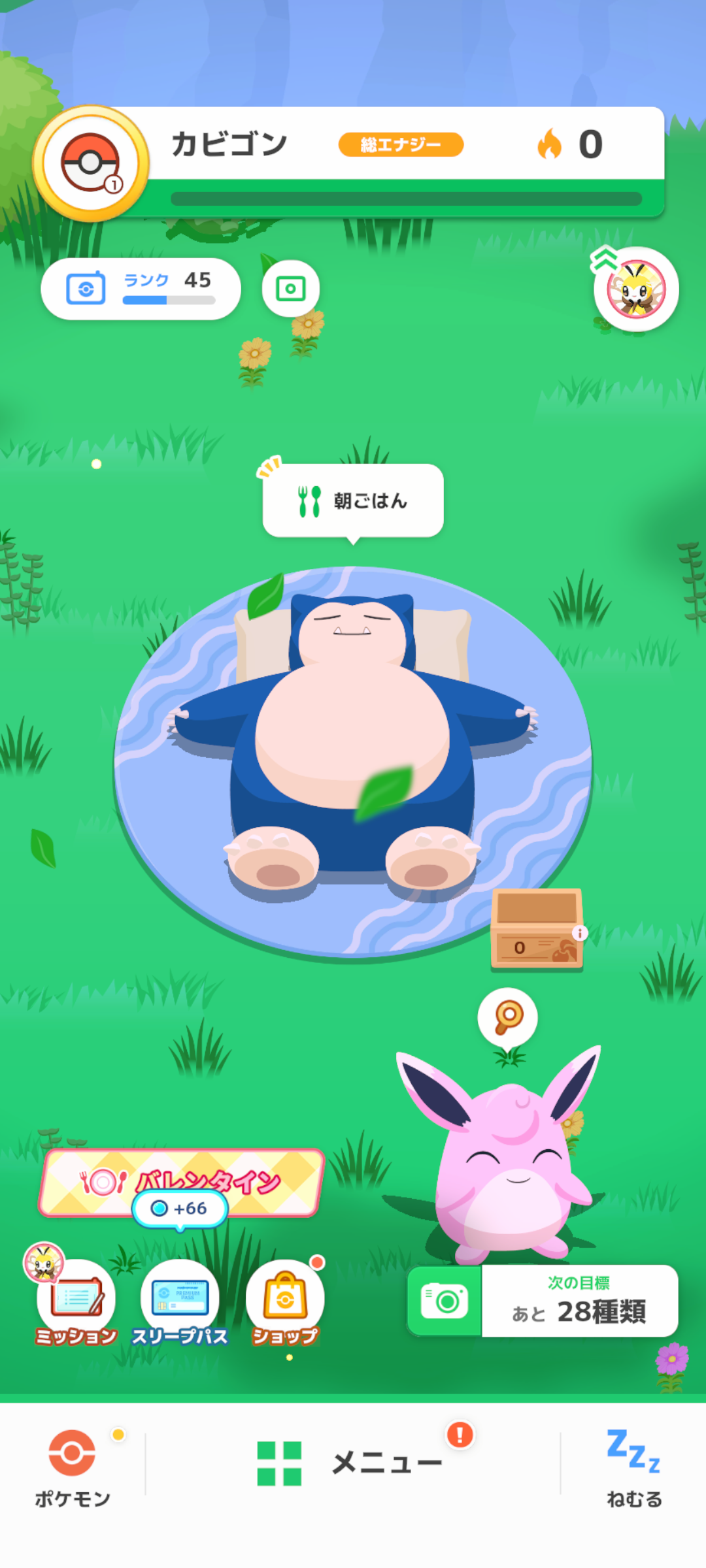This screenshot has width=706, height=1568.
Task: Open the ショップ shop
Action: click(x=285, y=1300)
